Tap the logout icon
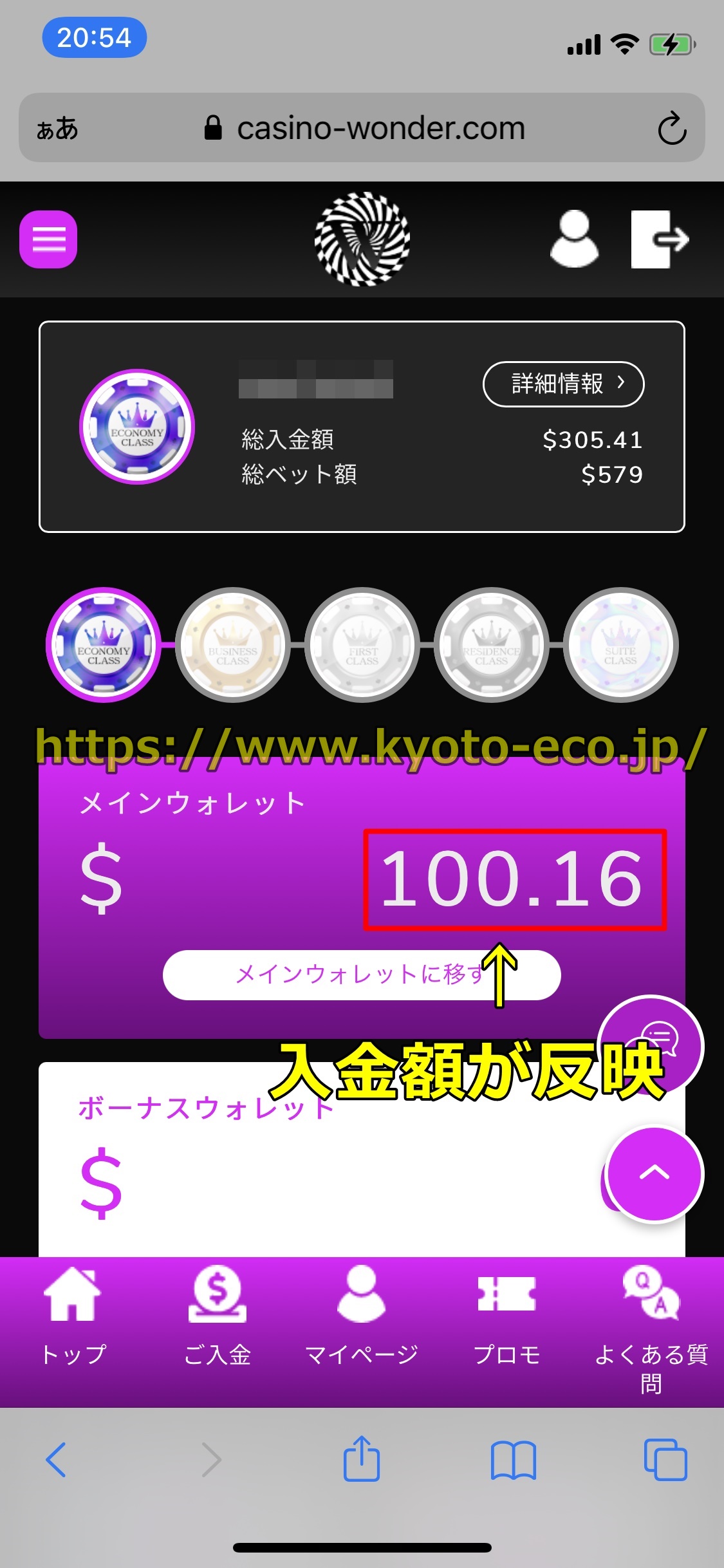 click(x=660, y=239)
